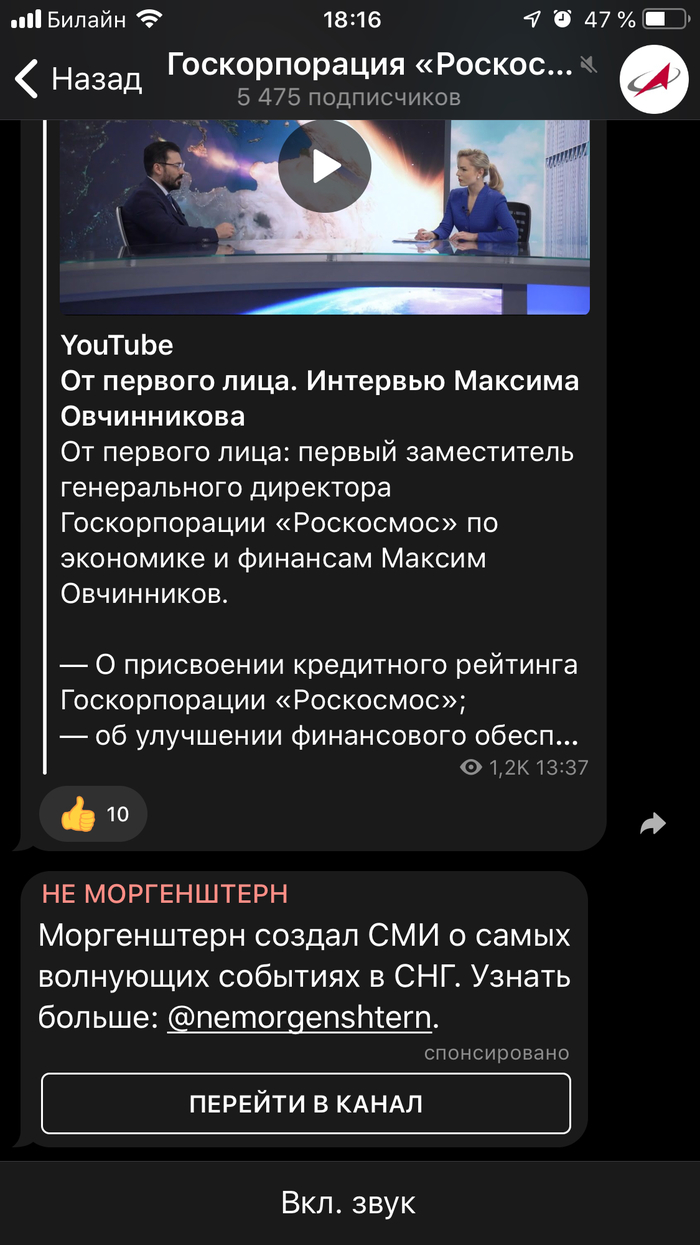Tap ПЕРЕЙТИ В КАНАЛ button
Screen dimensions: 700x1245
(306, 1103)
